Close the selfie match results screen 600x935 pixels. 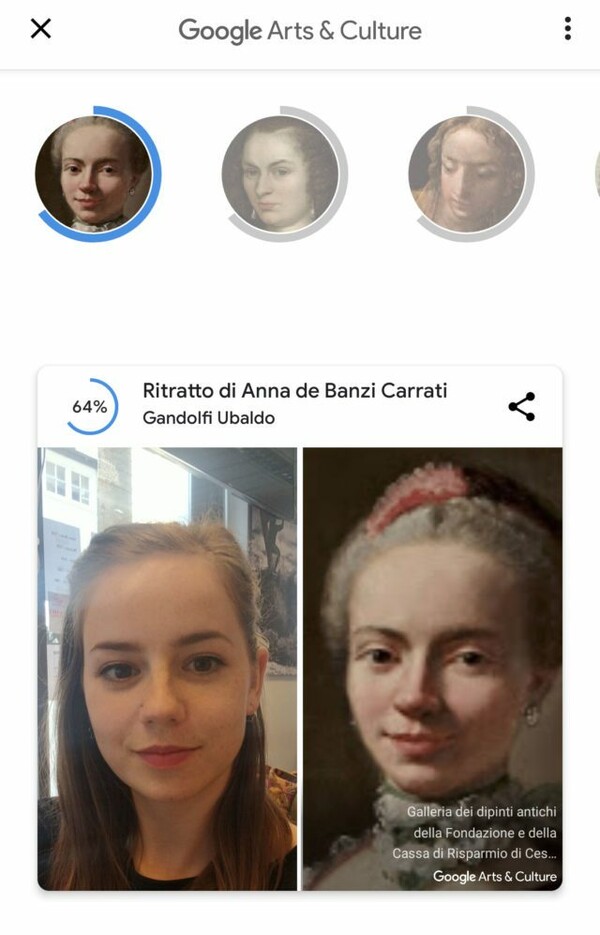[40, 29]
